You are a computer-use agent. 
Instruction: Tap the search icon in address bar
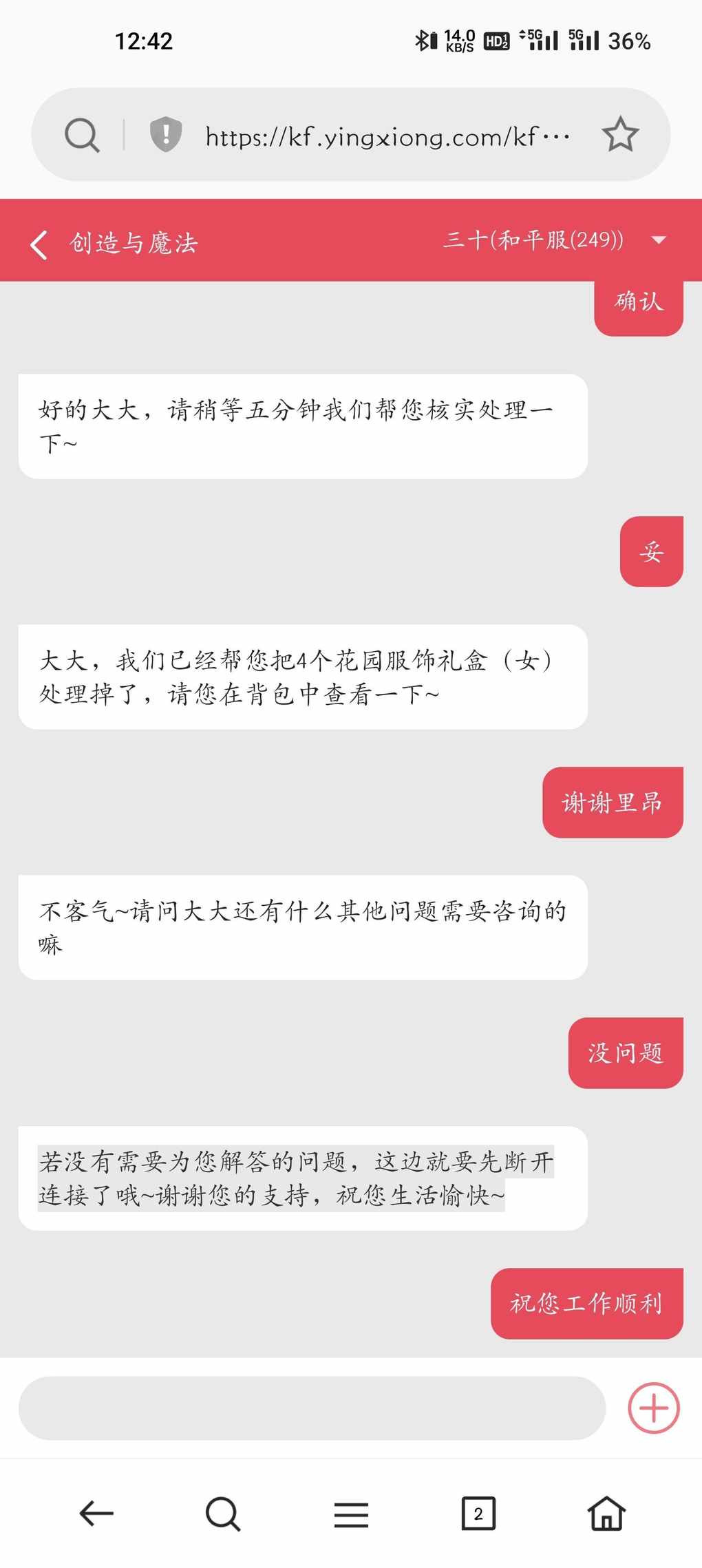point(82,135)
